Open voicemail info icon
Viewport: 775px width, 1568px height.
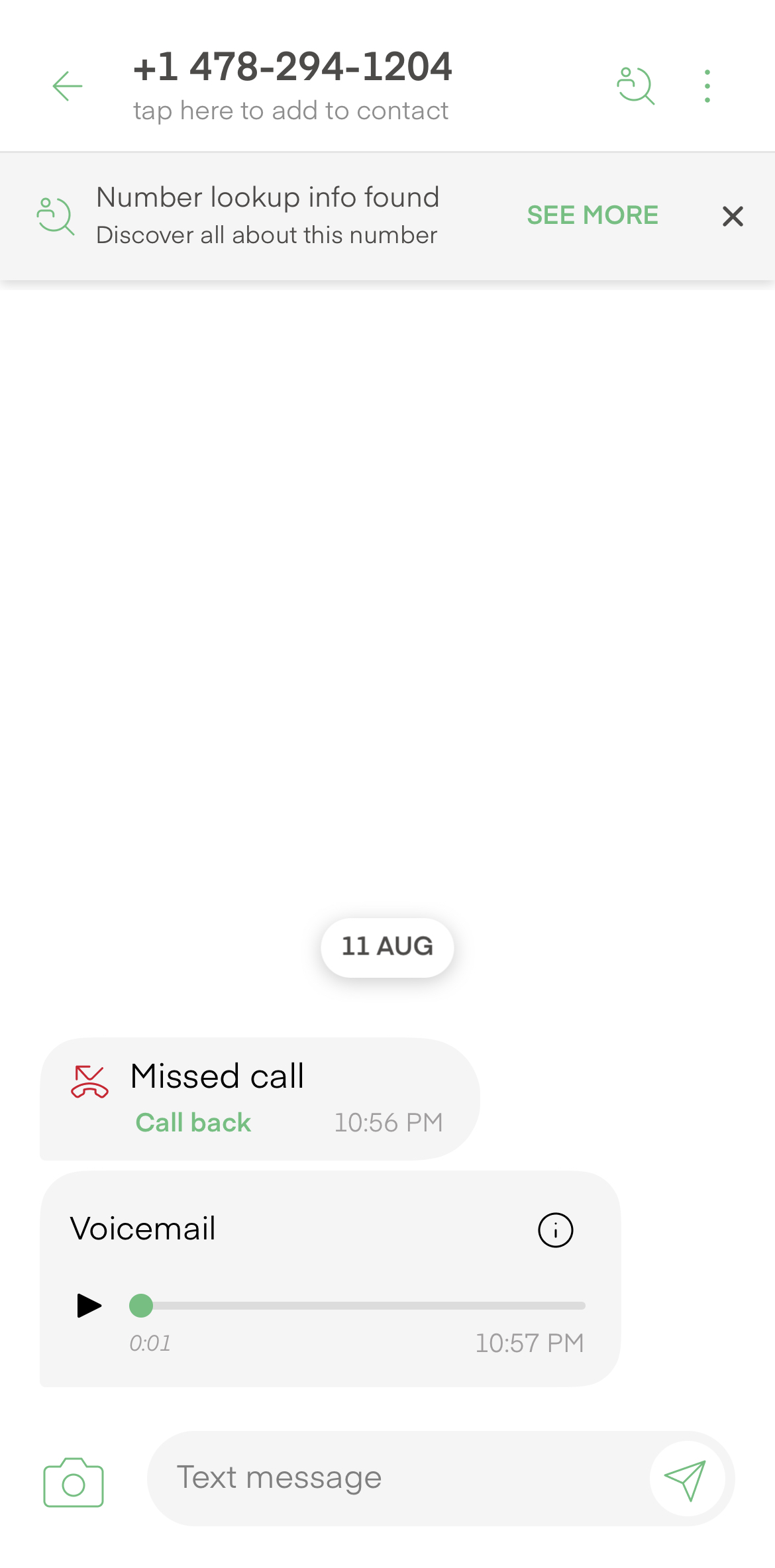click(x=555, y=1230)
